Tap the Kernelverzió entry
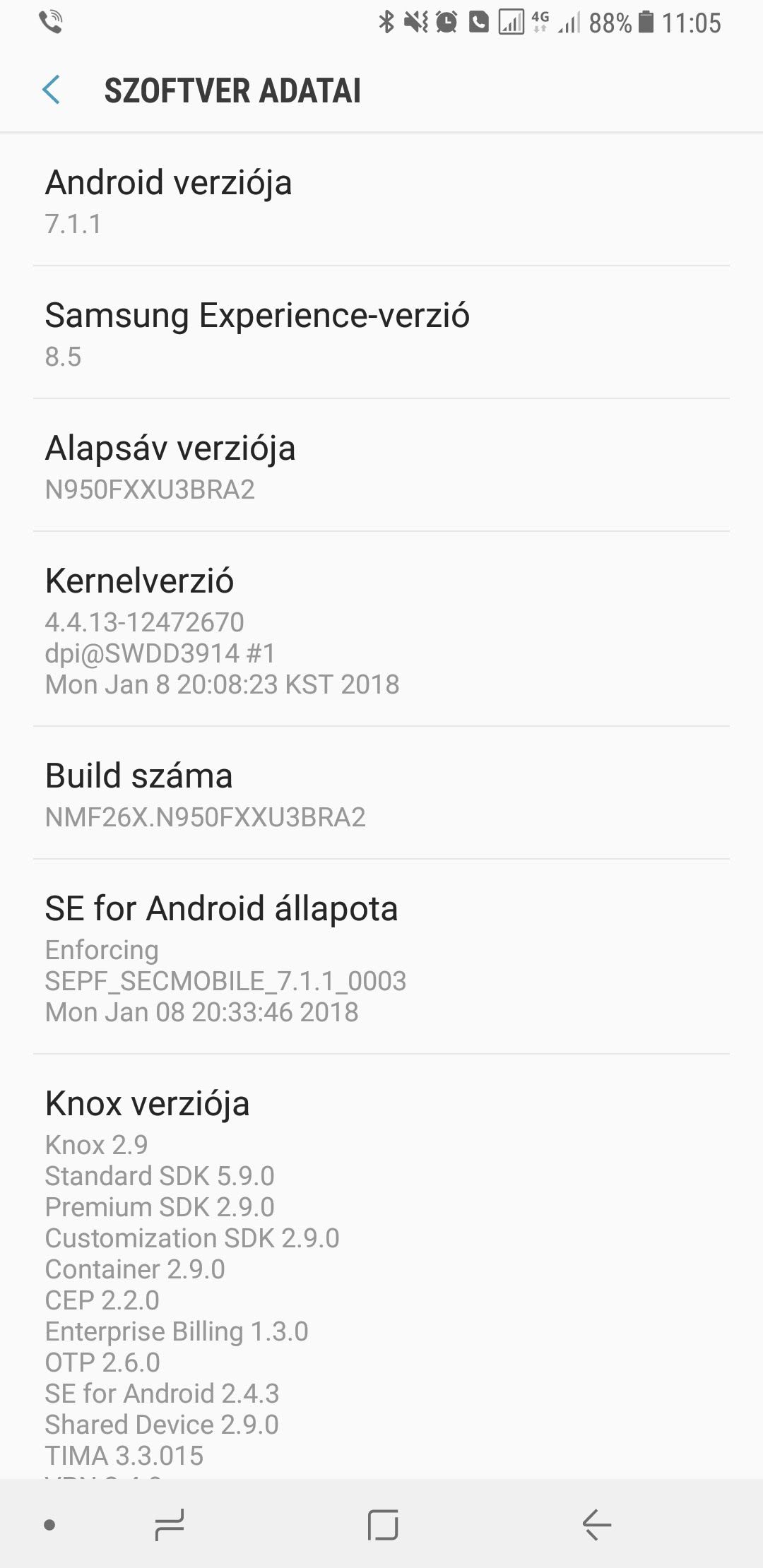The width and height of the screenshot is (763, 1568). coord(381,629)
